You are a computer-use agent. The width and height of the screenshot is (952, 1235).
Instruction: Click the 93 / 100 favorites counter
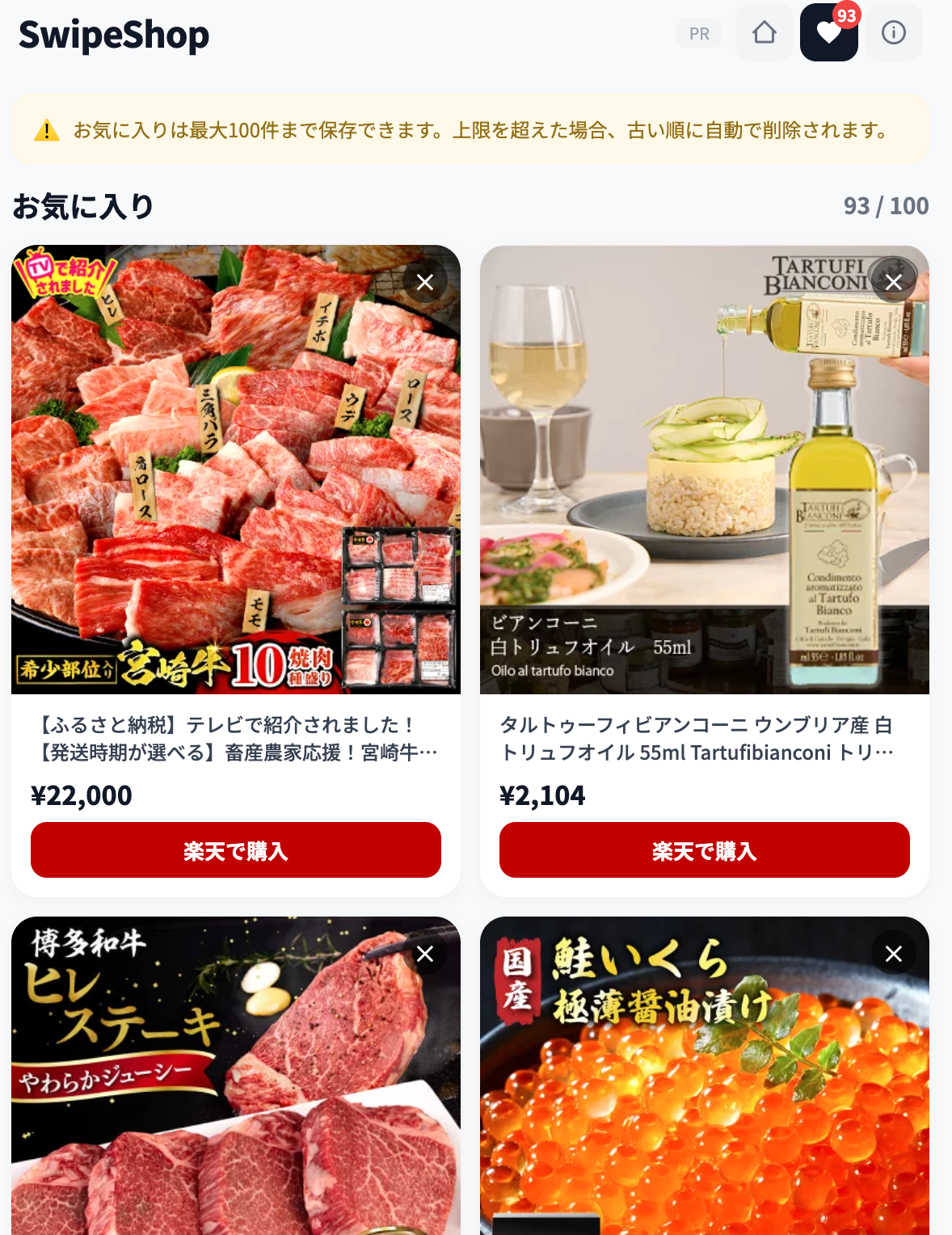(885, 206)
